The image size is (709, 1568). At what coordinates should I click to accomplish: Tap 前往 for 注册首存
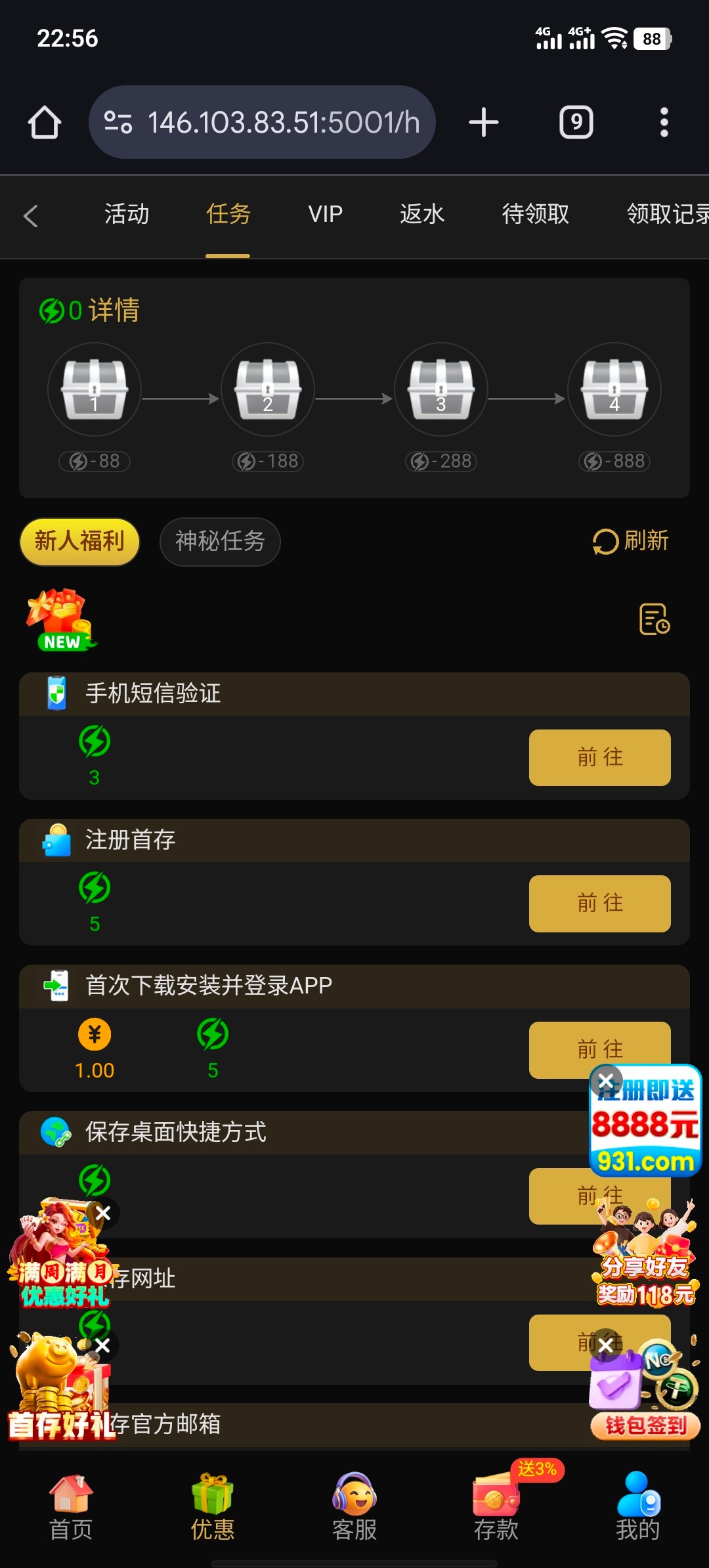pos(599,904)
